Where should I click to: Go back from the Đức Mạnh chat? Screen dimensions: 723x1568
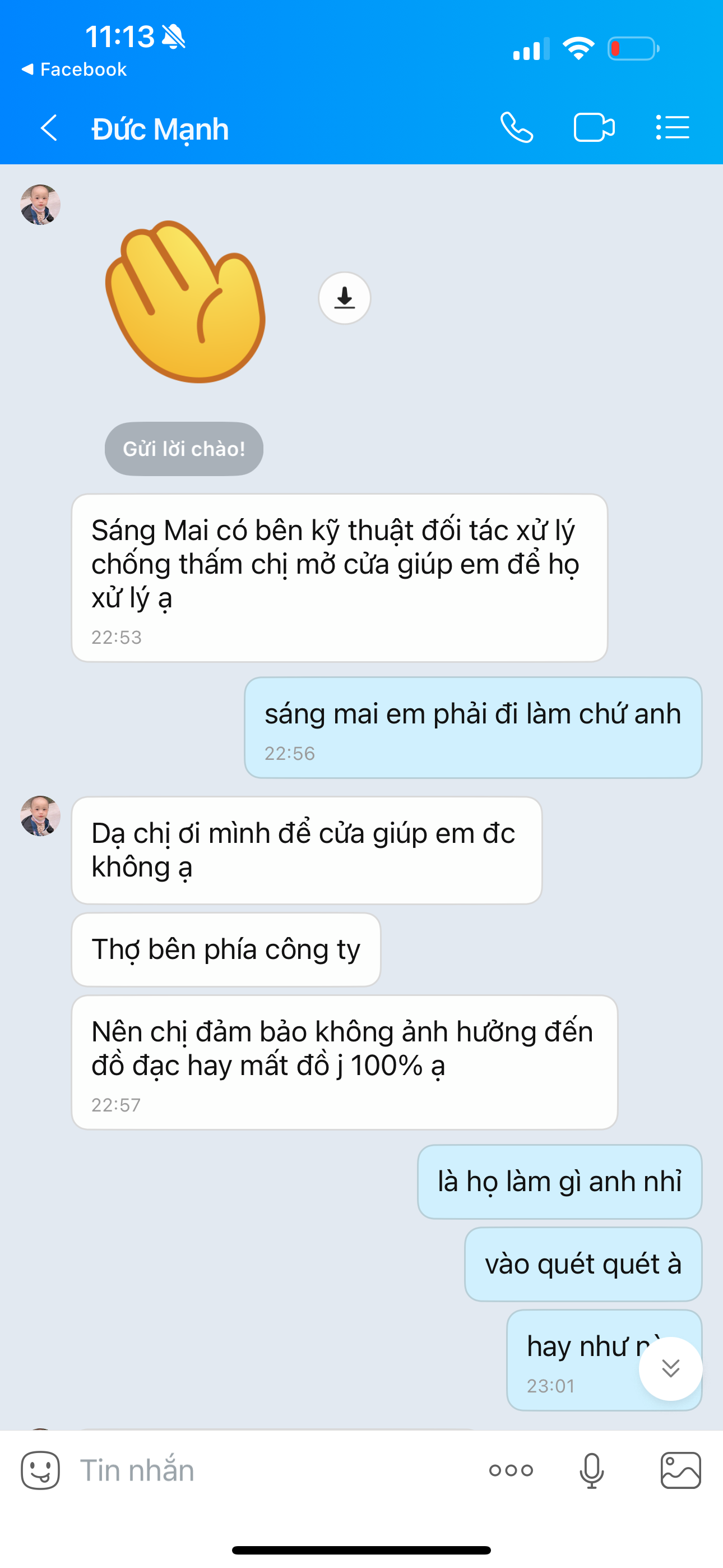[x=49, y=128]
